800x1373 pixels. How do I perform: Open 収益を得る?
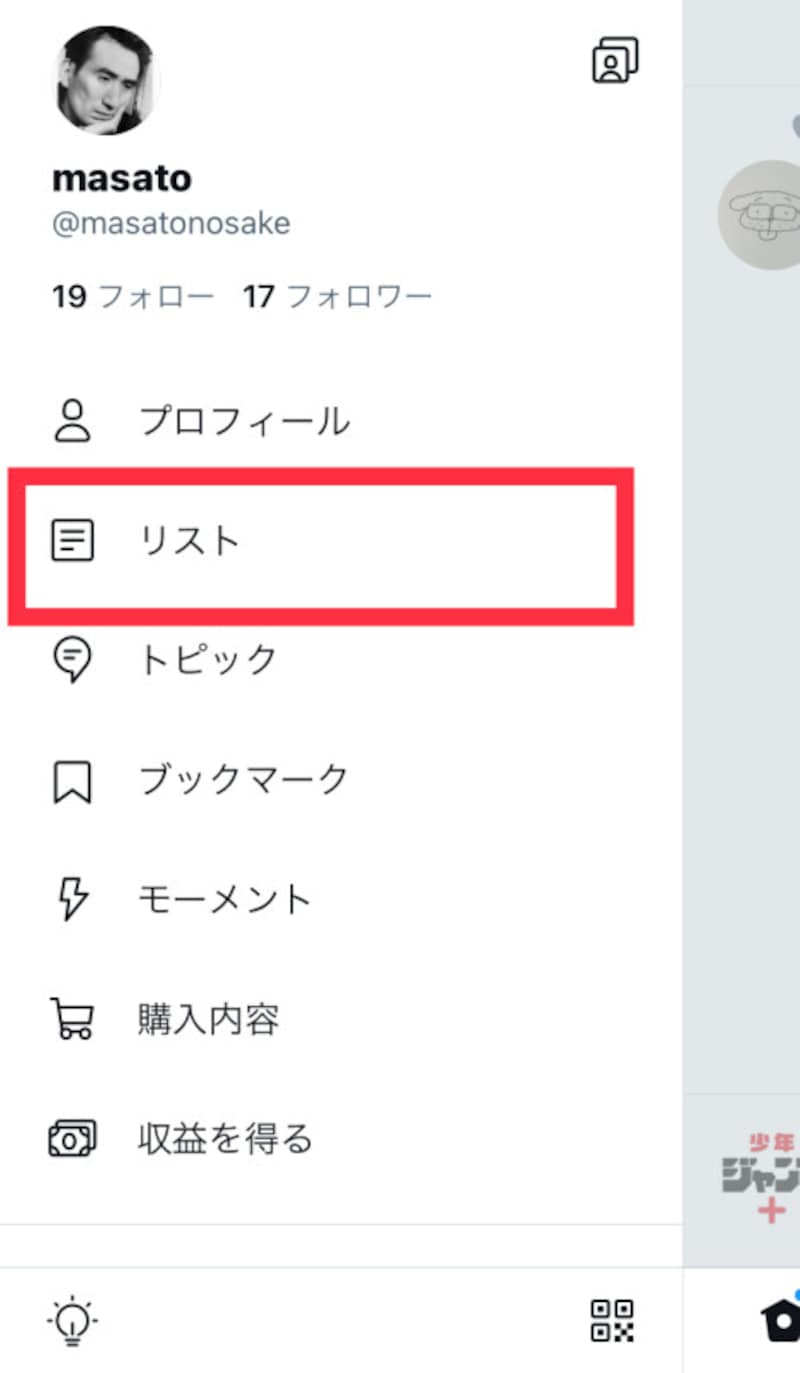point(225,1138)
